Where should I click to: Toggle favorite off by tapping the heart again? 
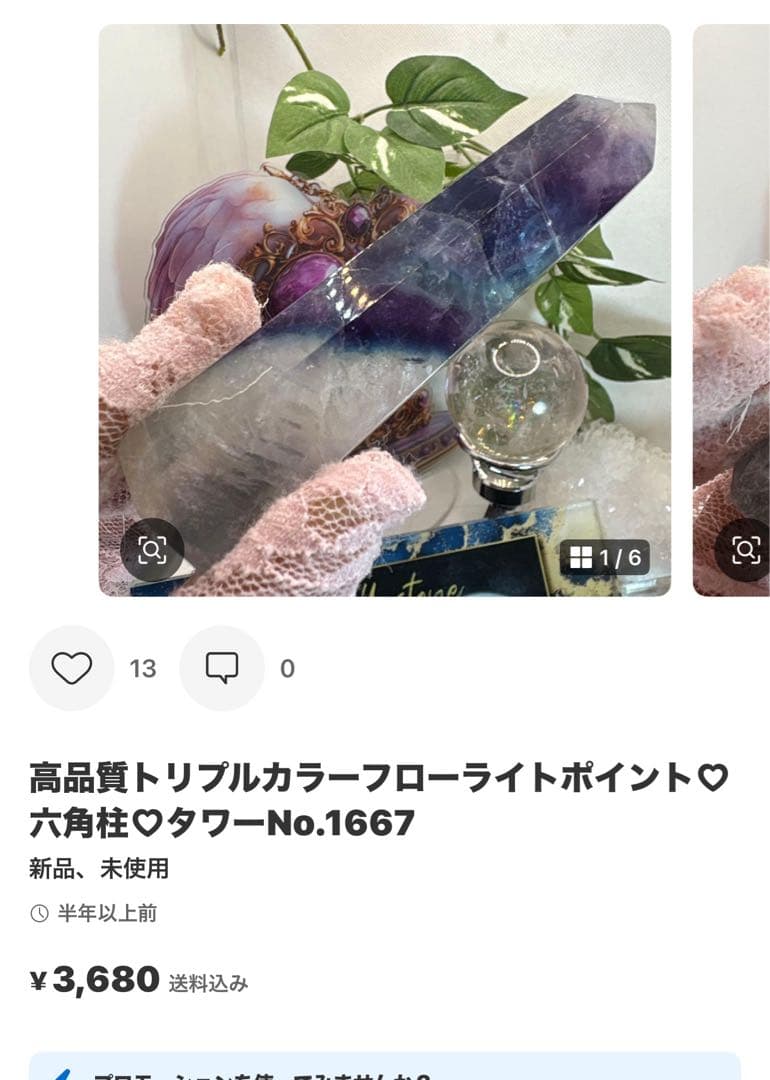point(71,667)
